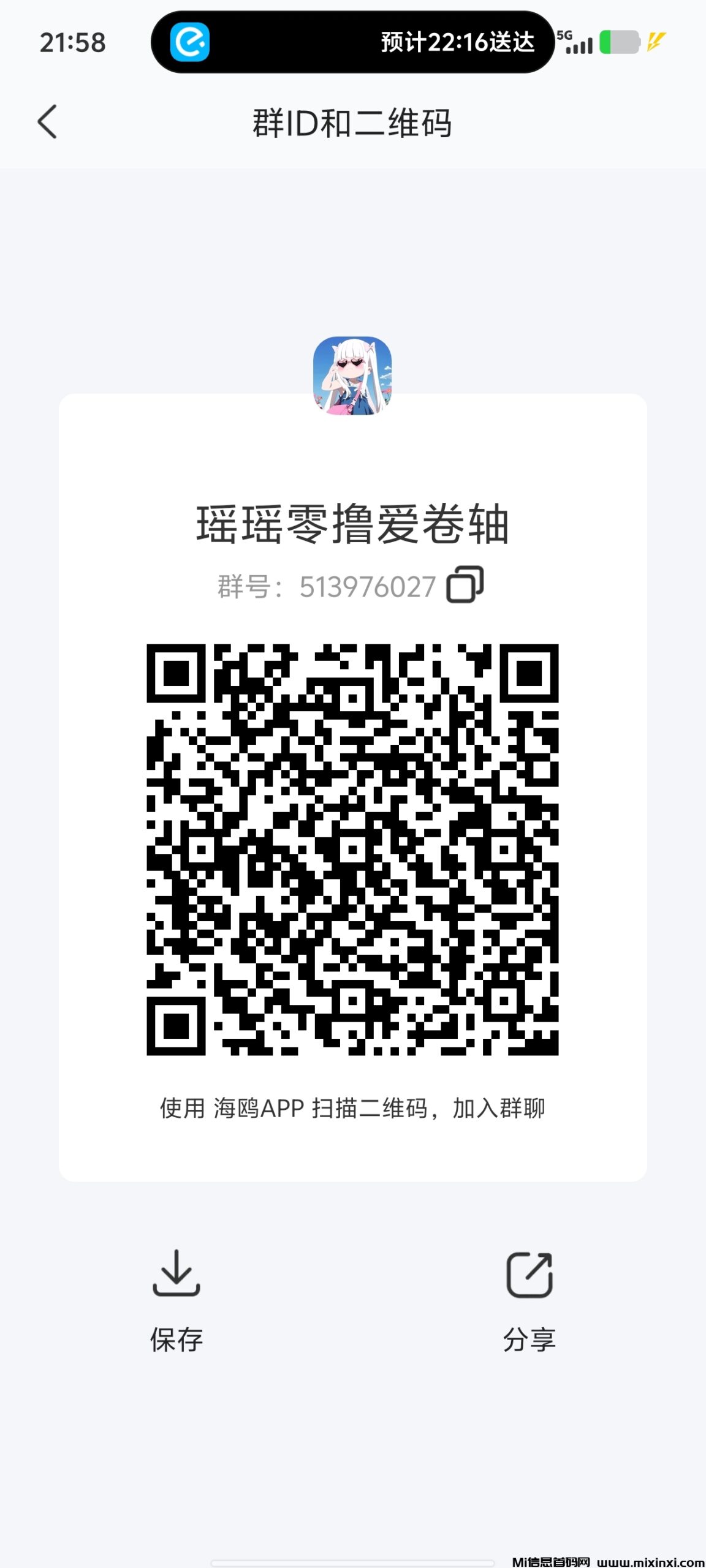The width and height of the screenshot is (706, 1568).
Task: Tap the QR code to enlarge it
Action: pyautogui.click(x=353, y=851)
